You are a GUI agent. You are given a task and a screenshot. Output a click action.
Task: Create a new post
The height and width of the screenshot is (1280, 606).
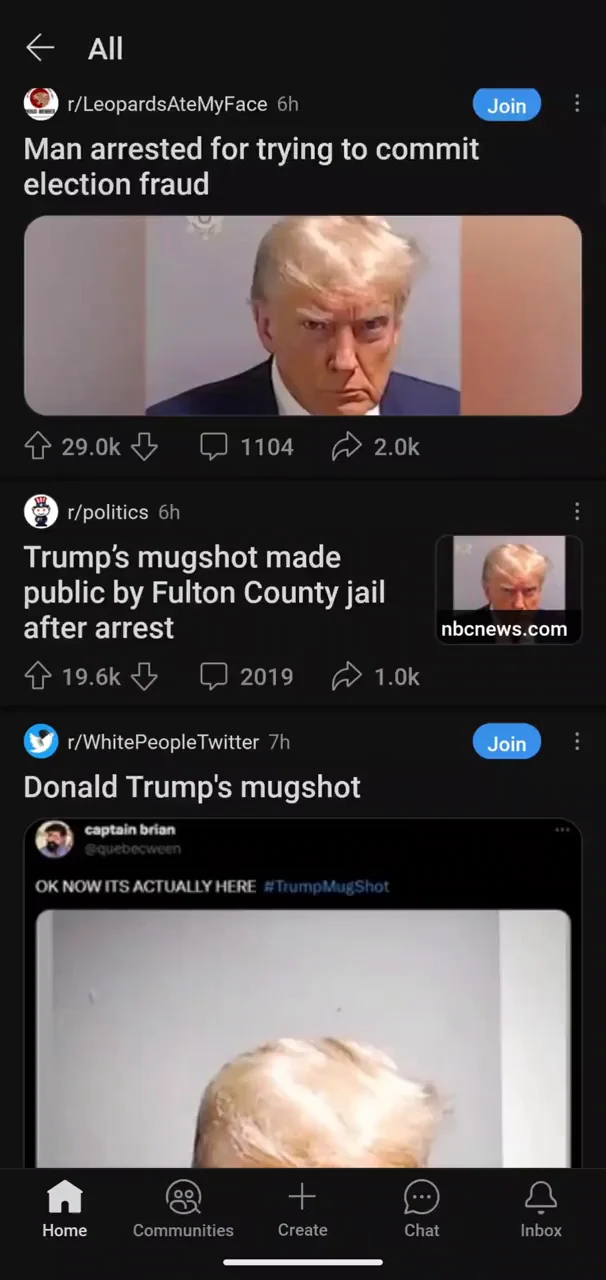302,1208
